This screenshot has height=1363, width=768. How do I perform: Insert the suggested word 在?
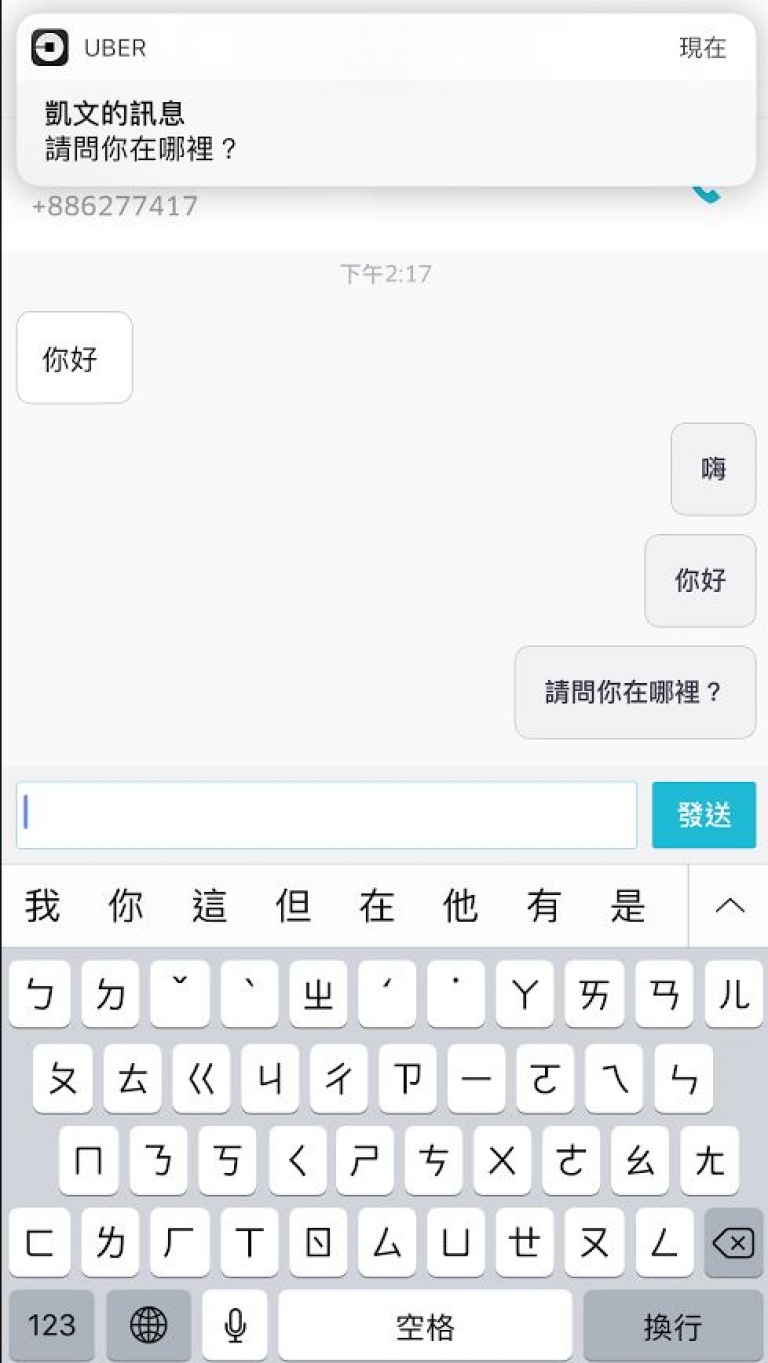point(377,906)
